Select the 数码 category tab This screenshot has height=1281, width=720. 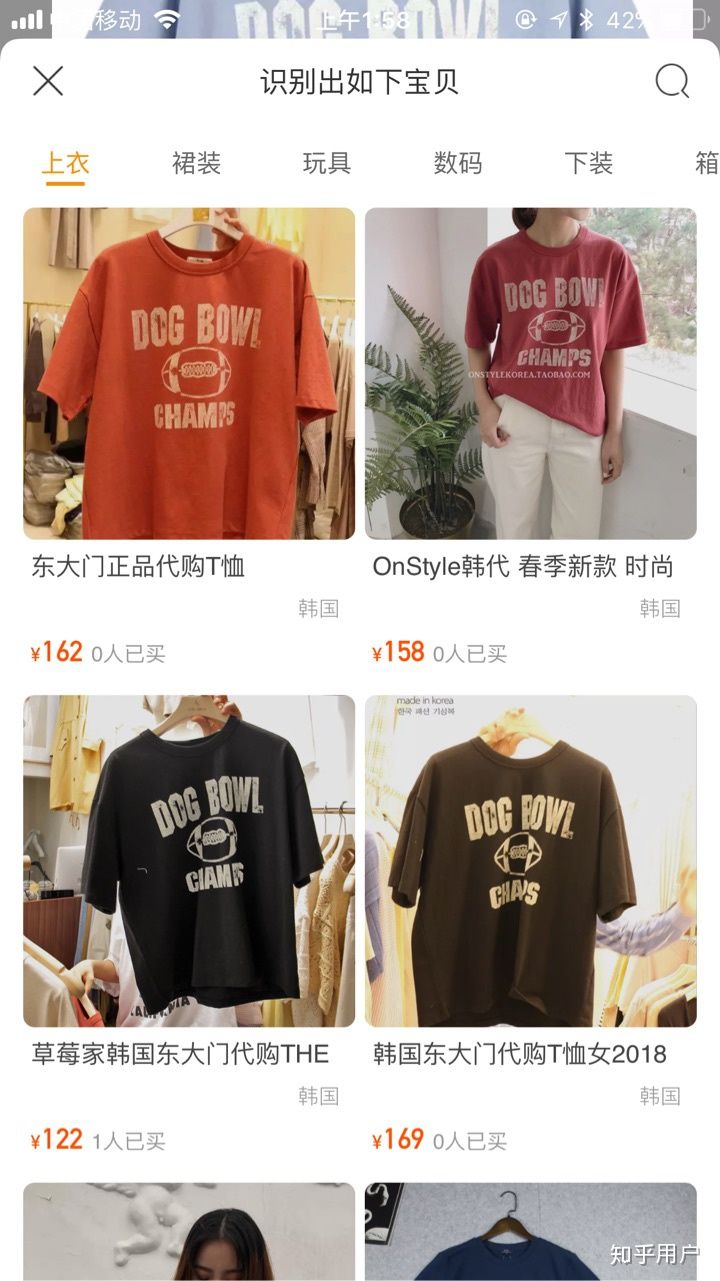[x=458, y=163]
